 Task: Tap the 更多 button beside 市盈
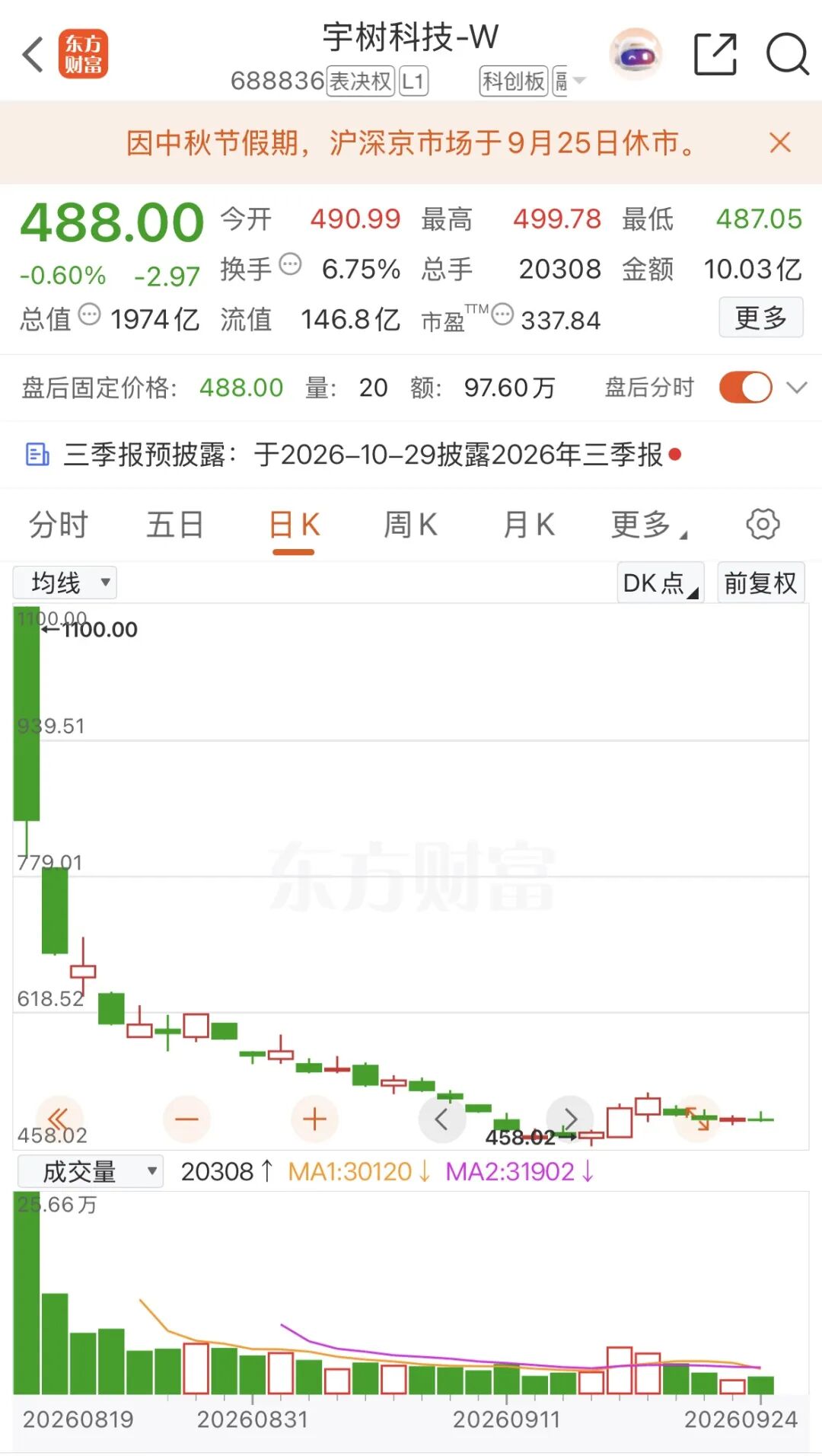click(760, 318)
